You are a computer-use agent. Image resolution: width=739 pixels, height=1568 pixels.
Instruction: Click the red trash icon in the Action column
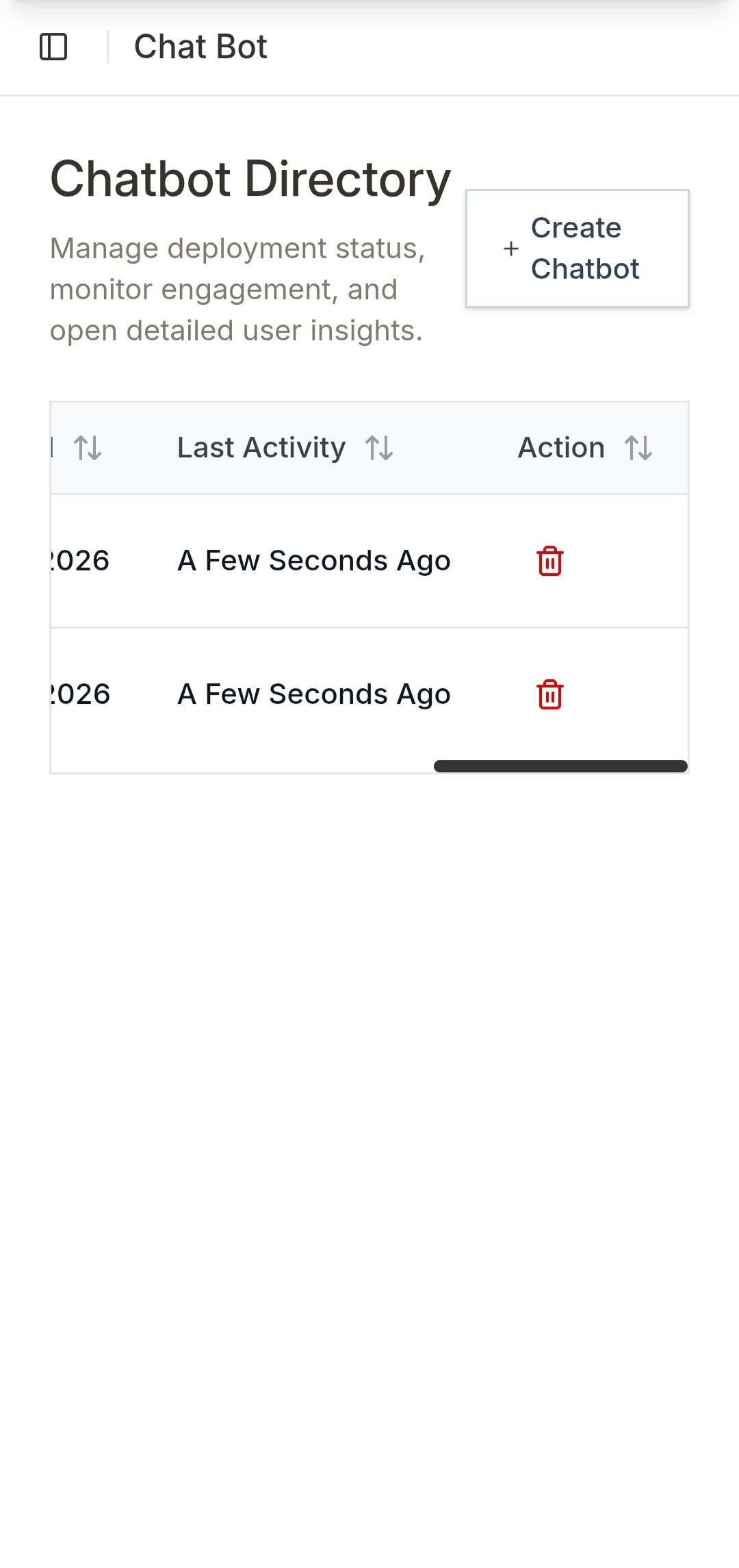click(x=549, y=559)
